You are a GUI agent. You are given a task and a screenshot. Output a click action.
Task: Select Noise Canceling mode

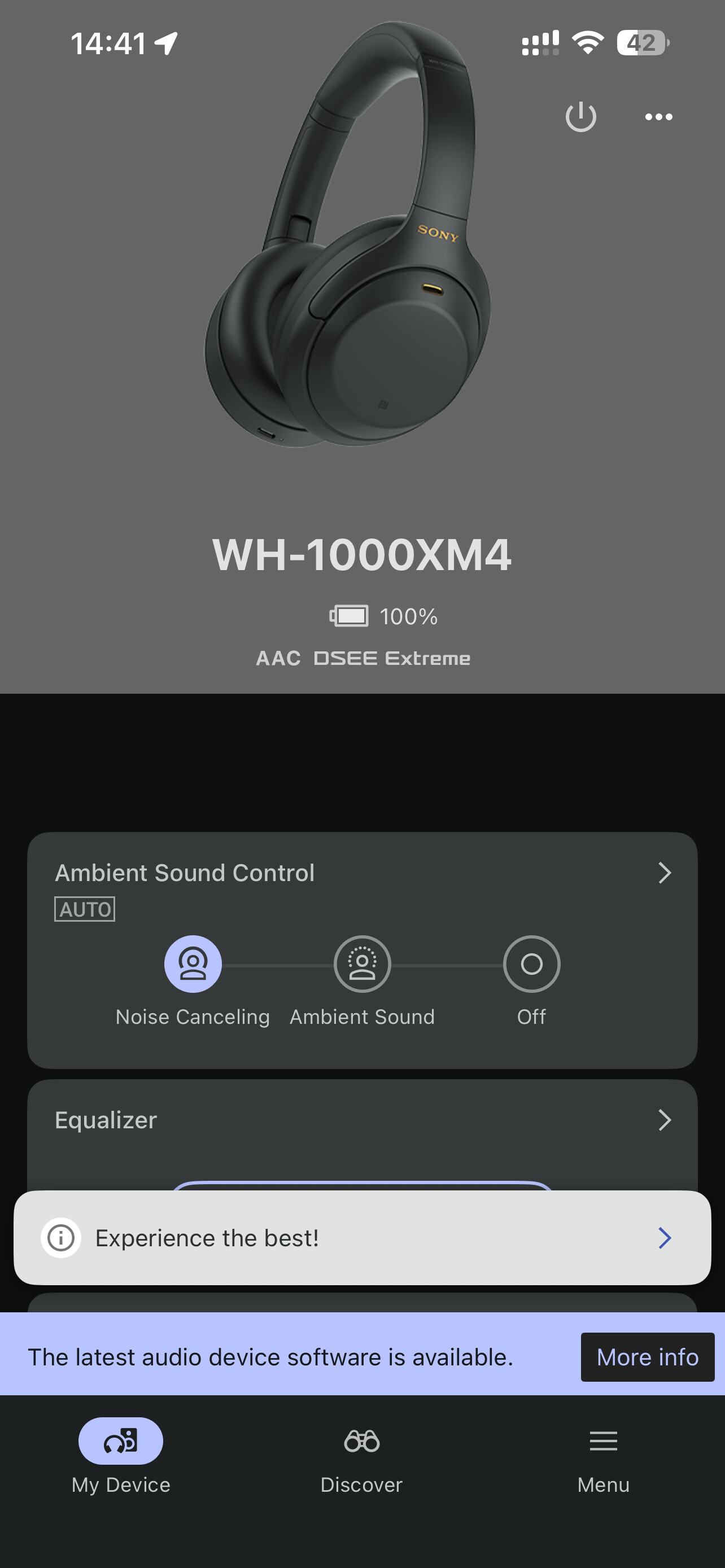193,964
